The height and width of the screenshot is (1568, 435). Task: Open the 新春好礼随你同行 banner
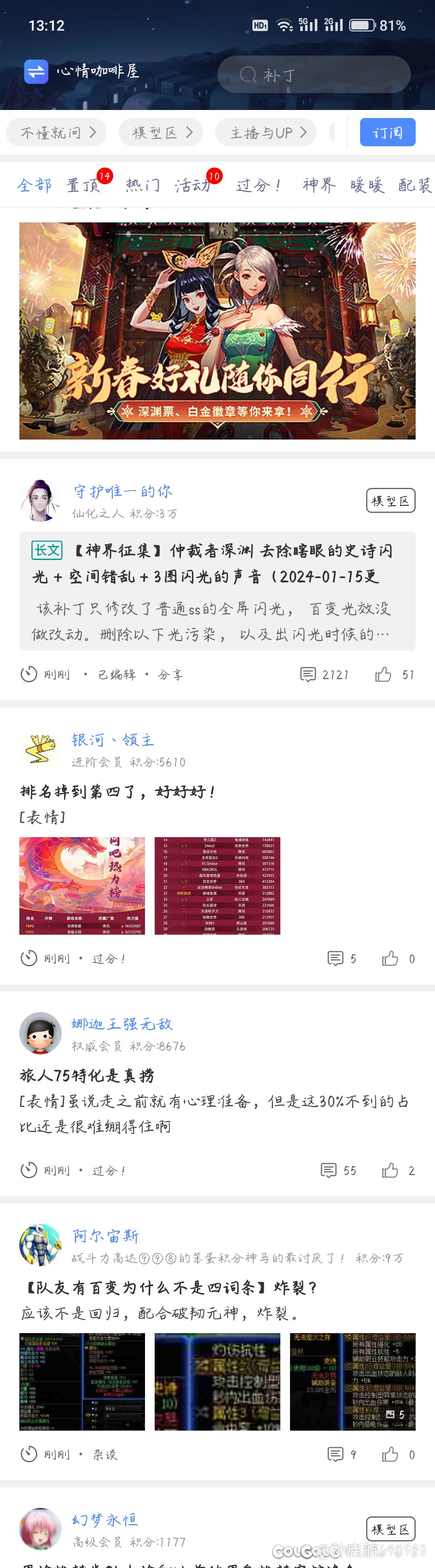tap(217, 330)
